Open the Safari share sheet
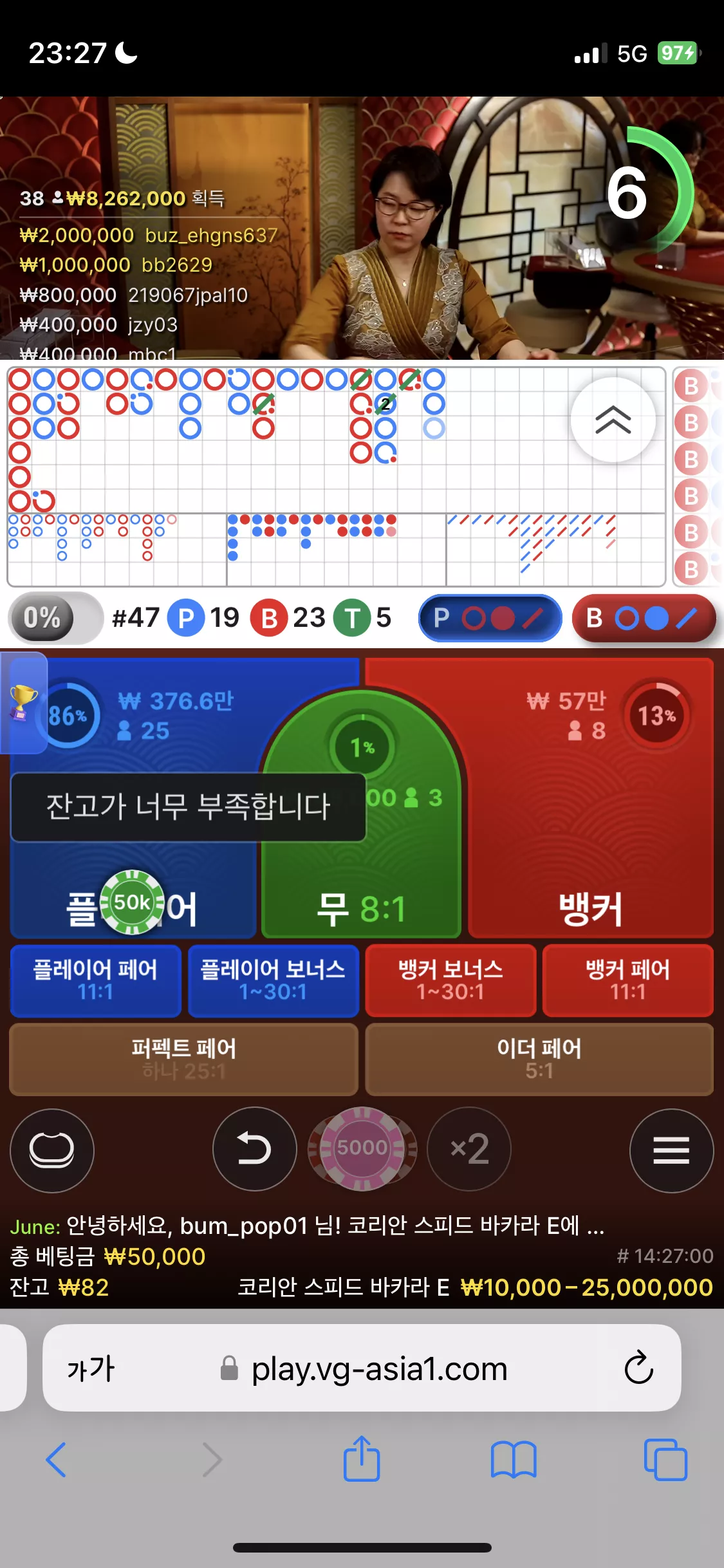 pyautogui.click(x=362, y=1459)
